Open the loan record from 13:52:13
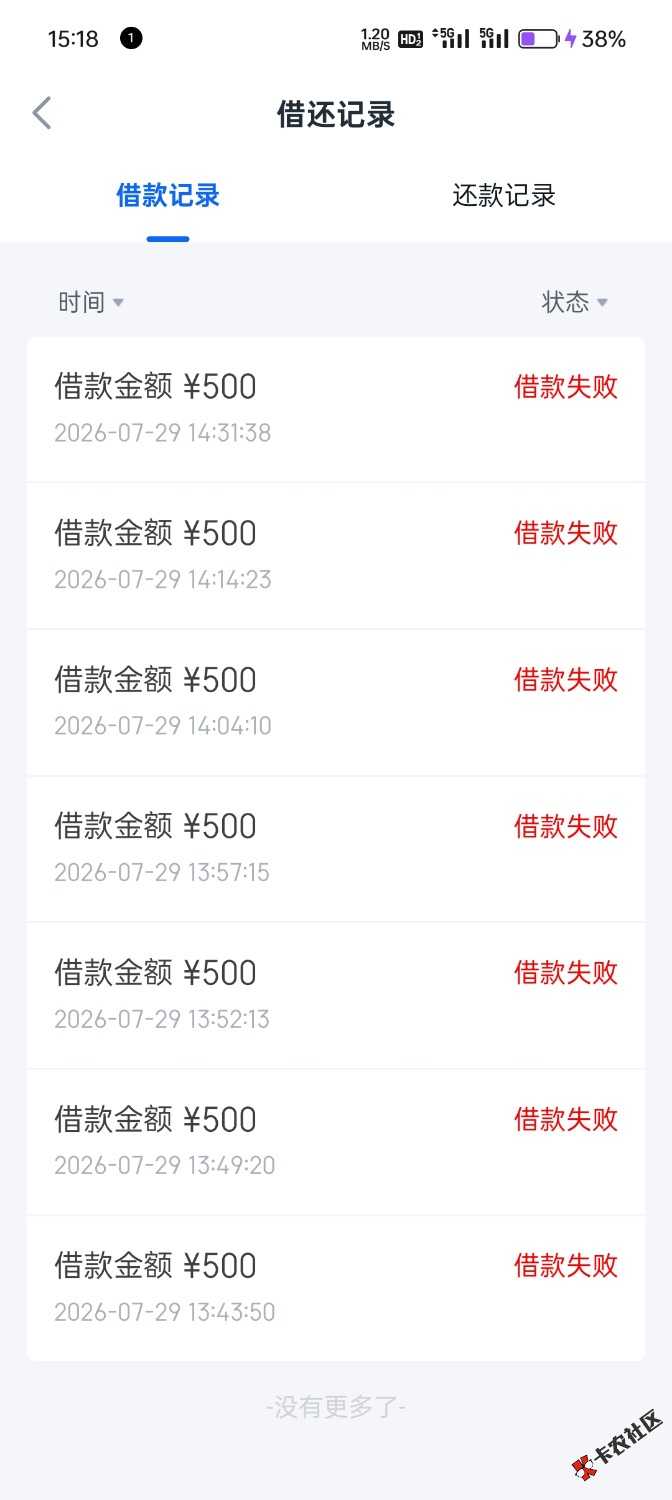This screenshot has height=1500, width=672. (336, 996)
